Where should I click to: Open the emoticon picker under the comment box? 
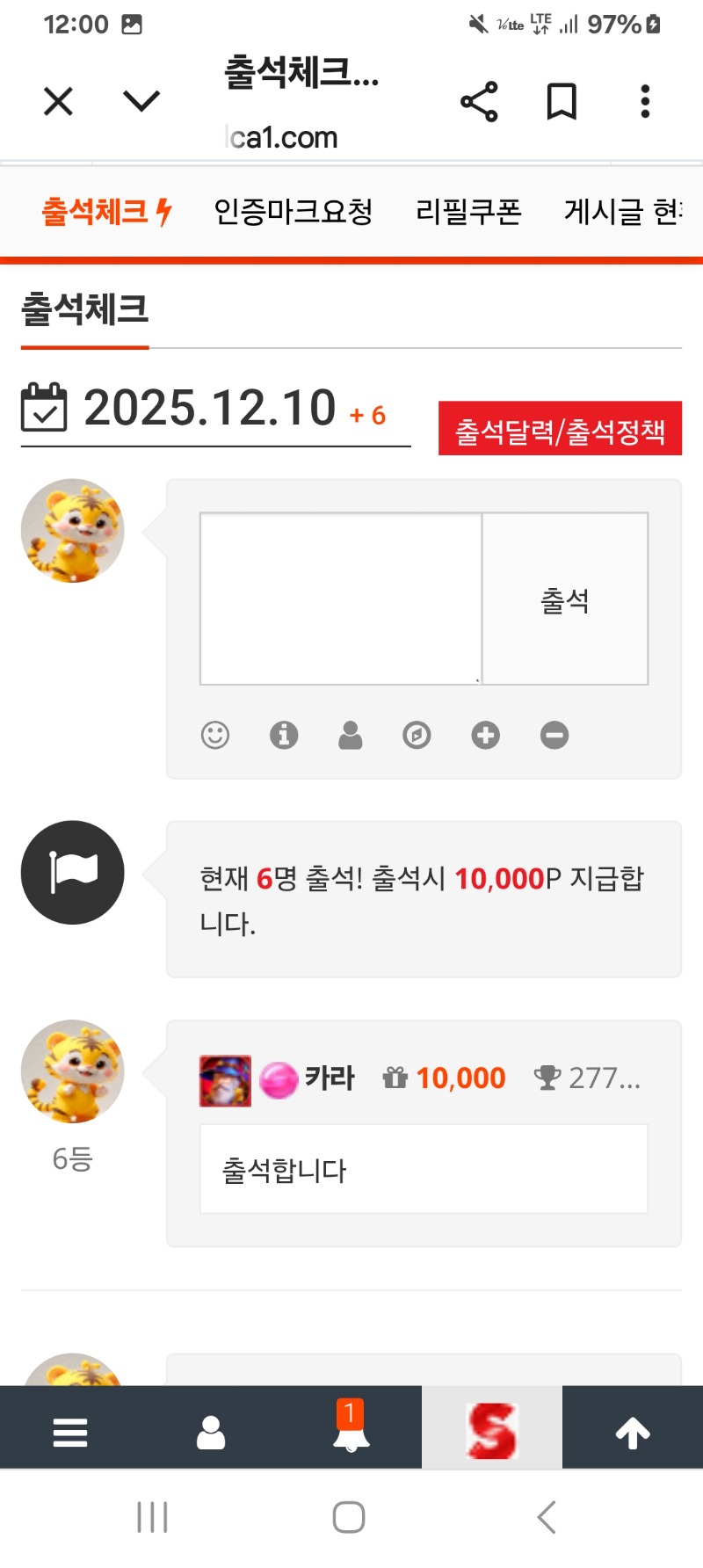click(215, 735)
